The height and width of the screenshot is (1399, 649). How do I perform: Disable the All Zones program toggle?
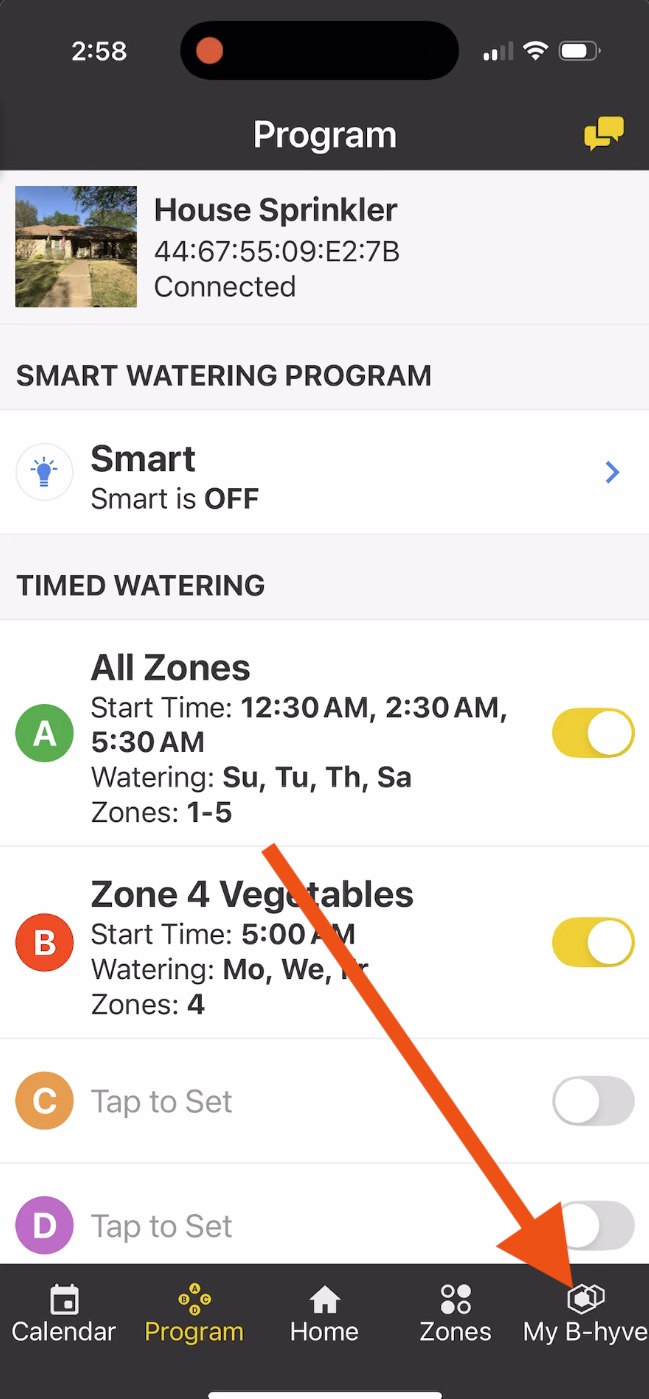pos(593,733)
